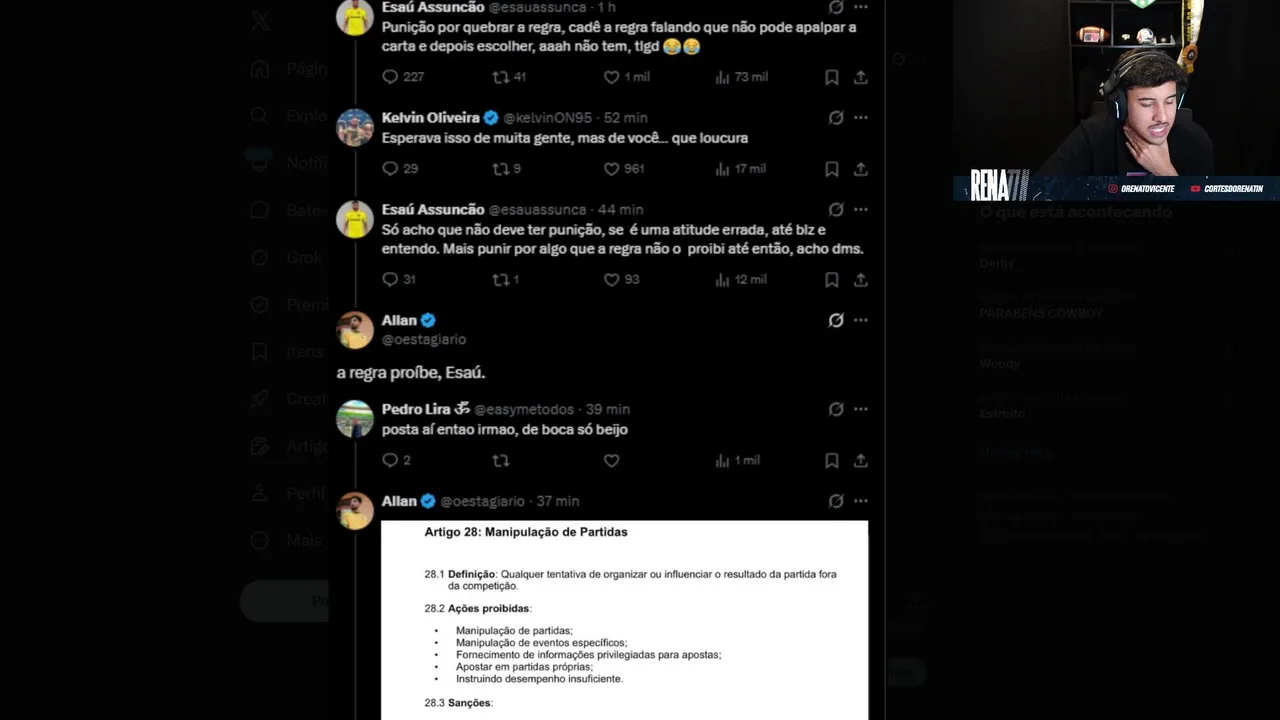Like Kelvin Oliveira's tweet

(612, 169)
